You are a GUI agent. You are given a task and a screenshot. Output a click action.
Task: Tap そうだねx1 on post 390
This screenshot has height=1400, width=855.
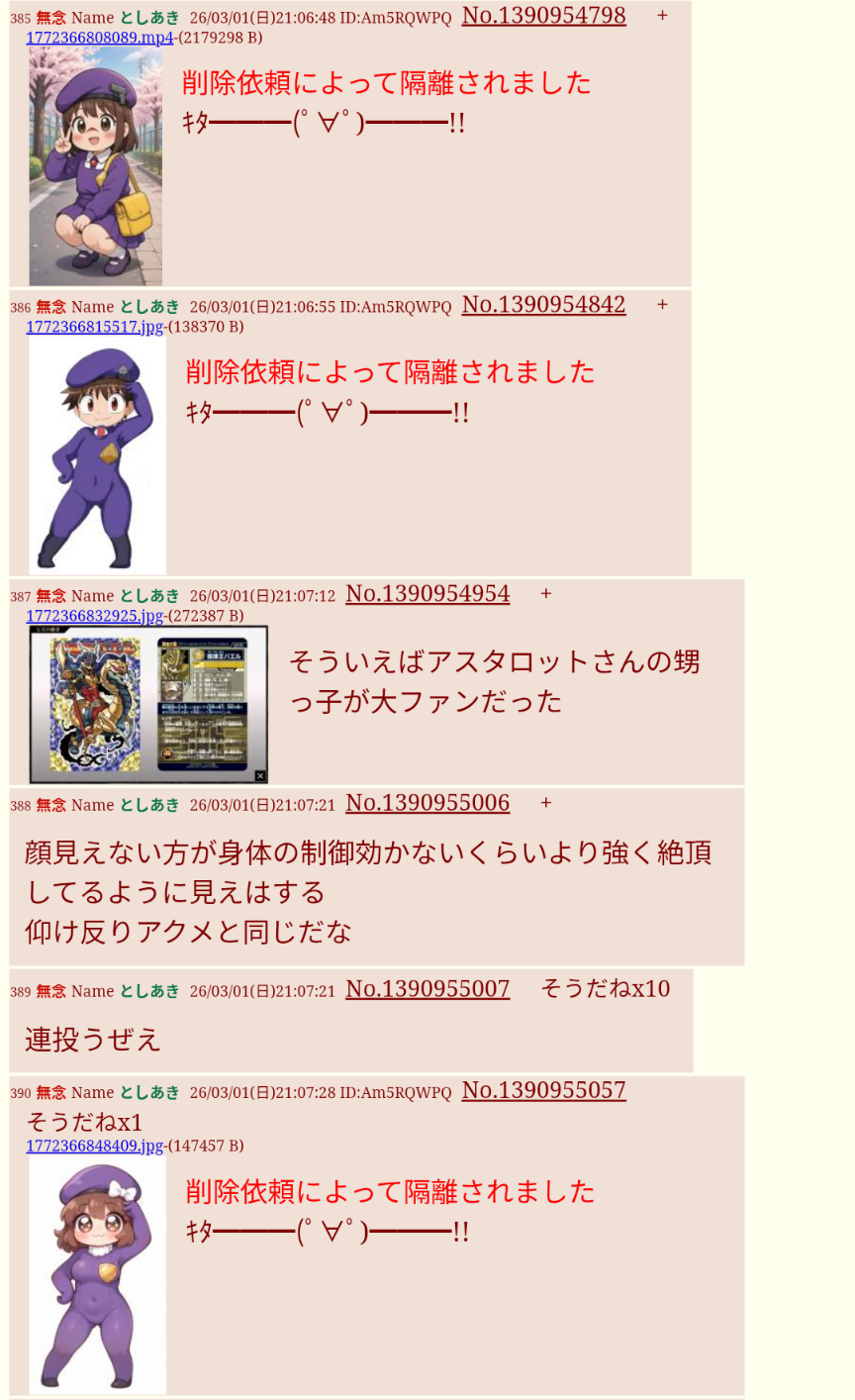point(84,1122)
